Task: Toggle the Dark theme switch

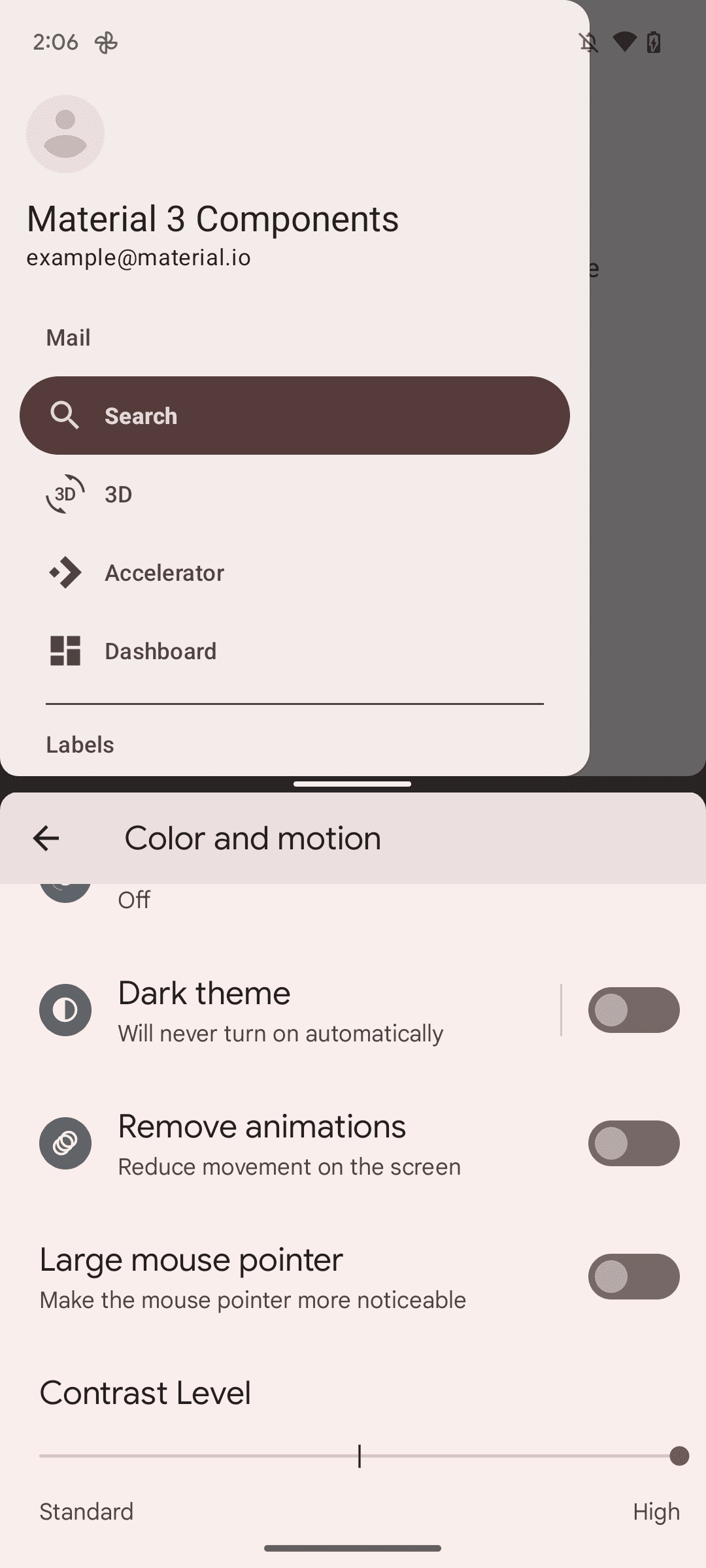Action: 633,1010
